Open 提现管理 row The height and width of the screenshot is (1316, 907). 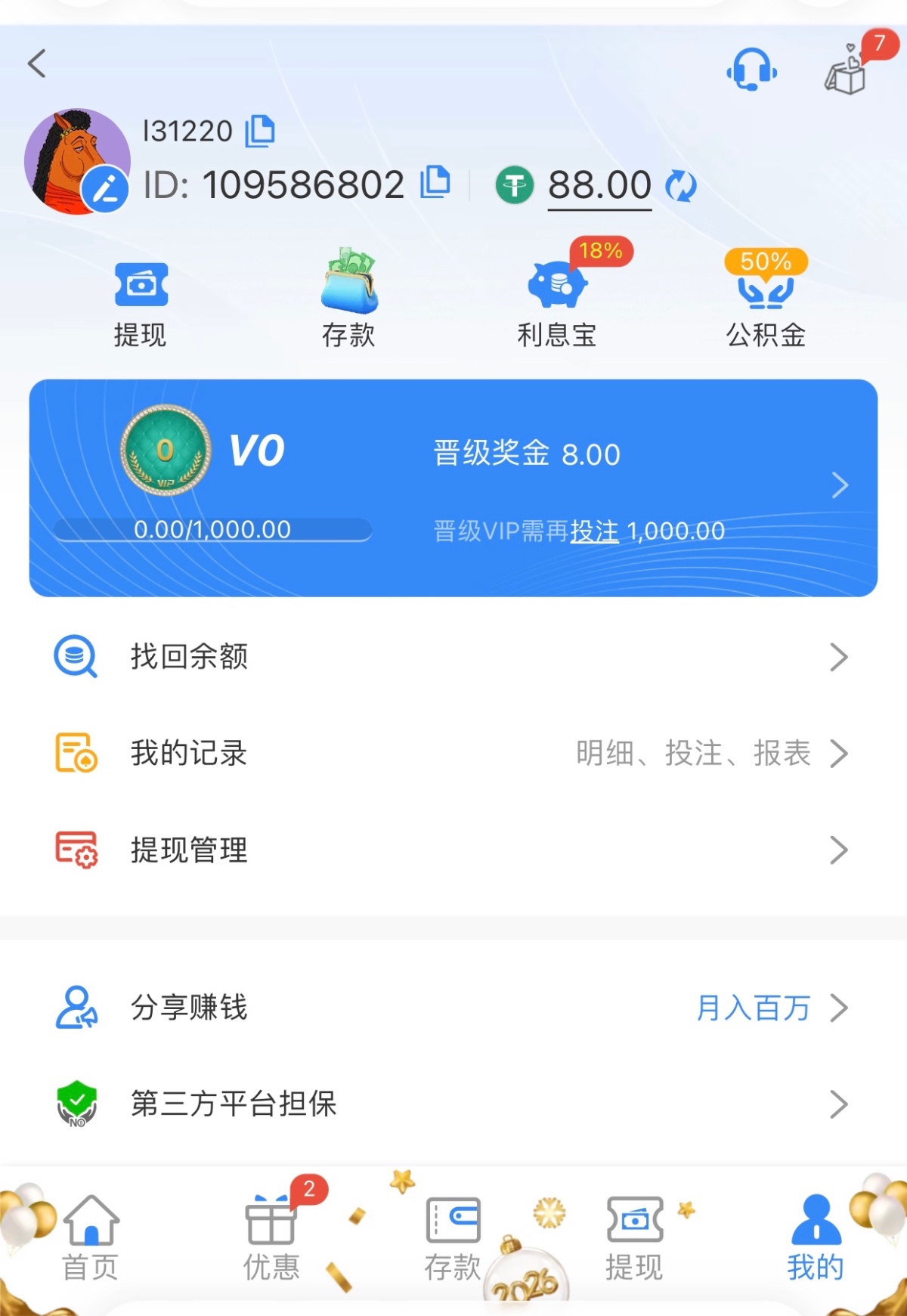(453, 850)
